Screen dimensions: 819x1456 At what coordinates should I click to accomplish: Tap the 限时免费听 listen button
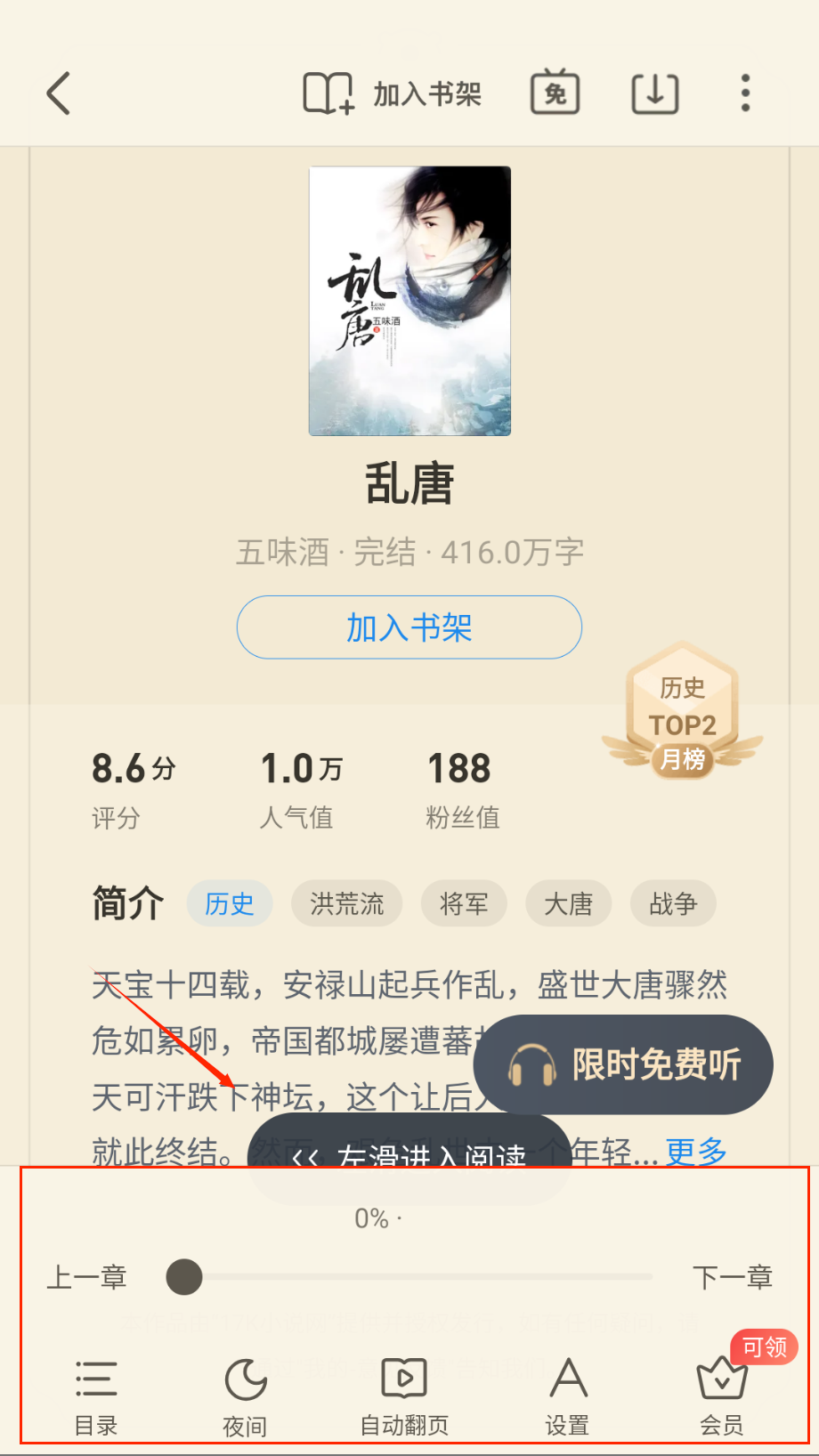(x=624, y=1064)
